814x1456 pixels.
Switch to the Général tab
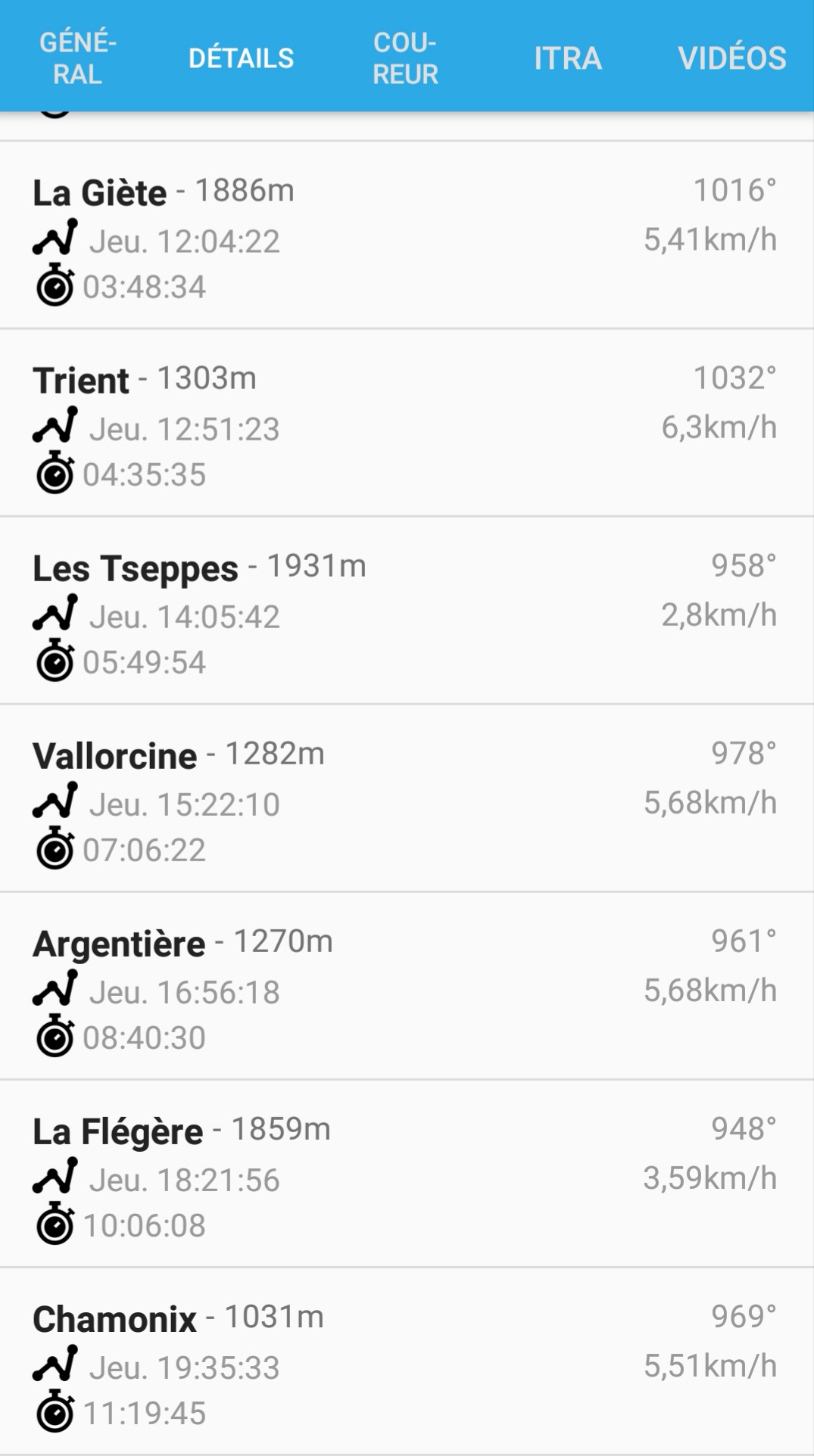(x=77, y=58)
